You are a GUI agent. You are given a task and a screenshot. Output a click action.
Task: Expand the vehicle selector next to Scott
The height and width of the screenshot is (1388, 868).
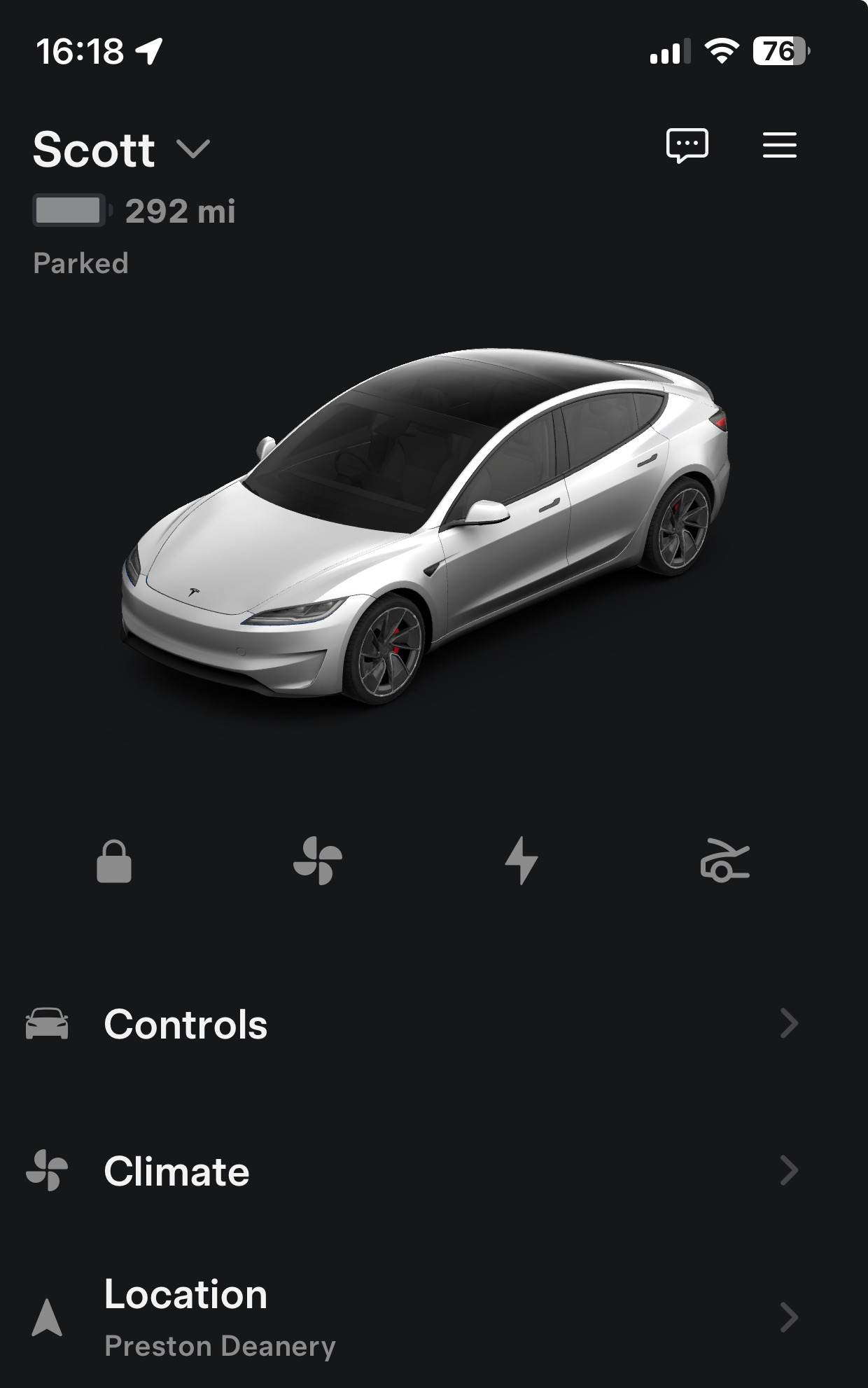tap(194, 149)
